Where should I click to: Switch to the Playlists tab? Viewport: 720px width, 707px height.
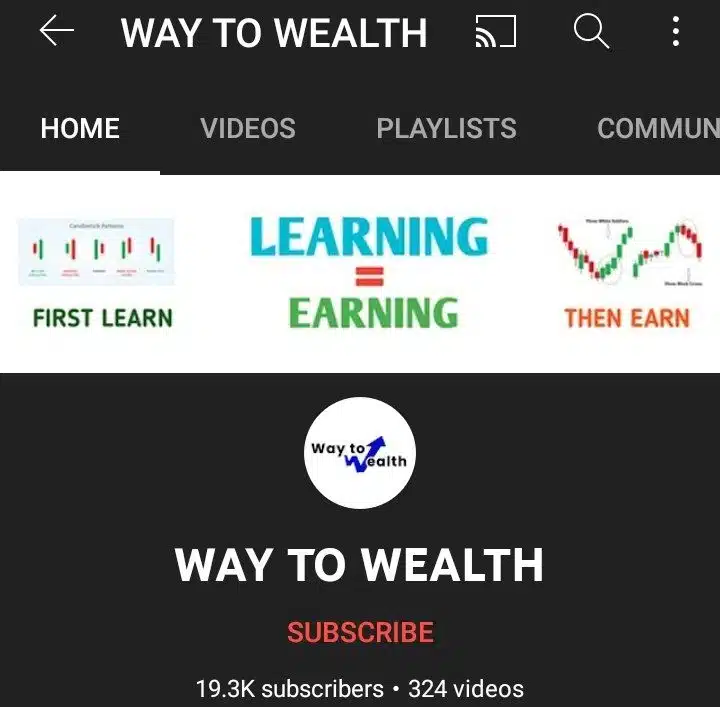(x=446, y=129)
